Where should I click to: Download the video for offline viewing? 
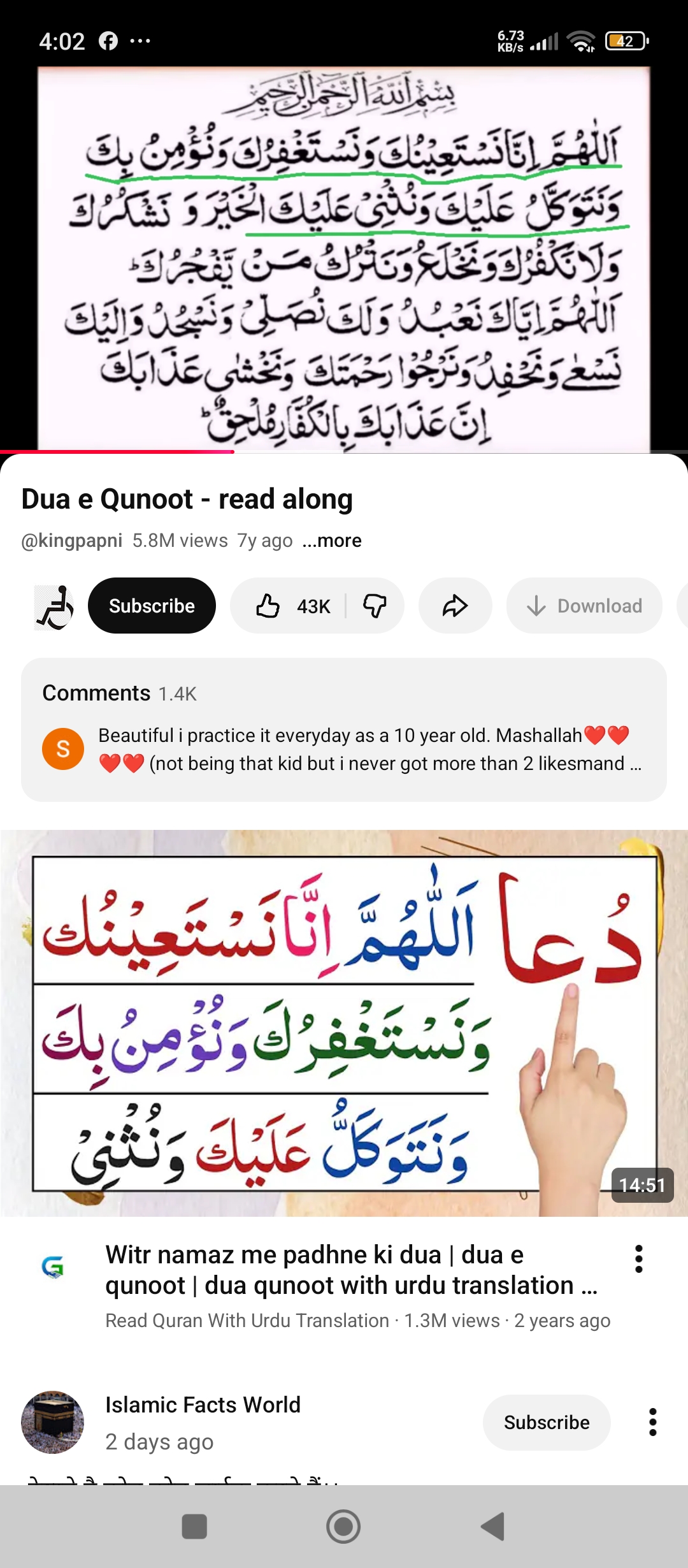[584, 606]
